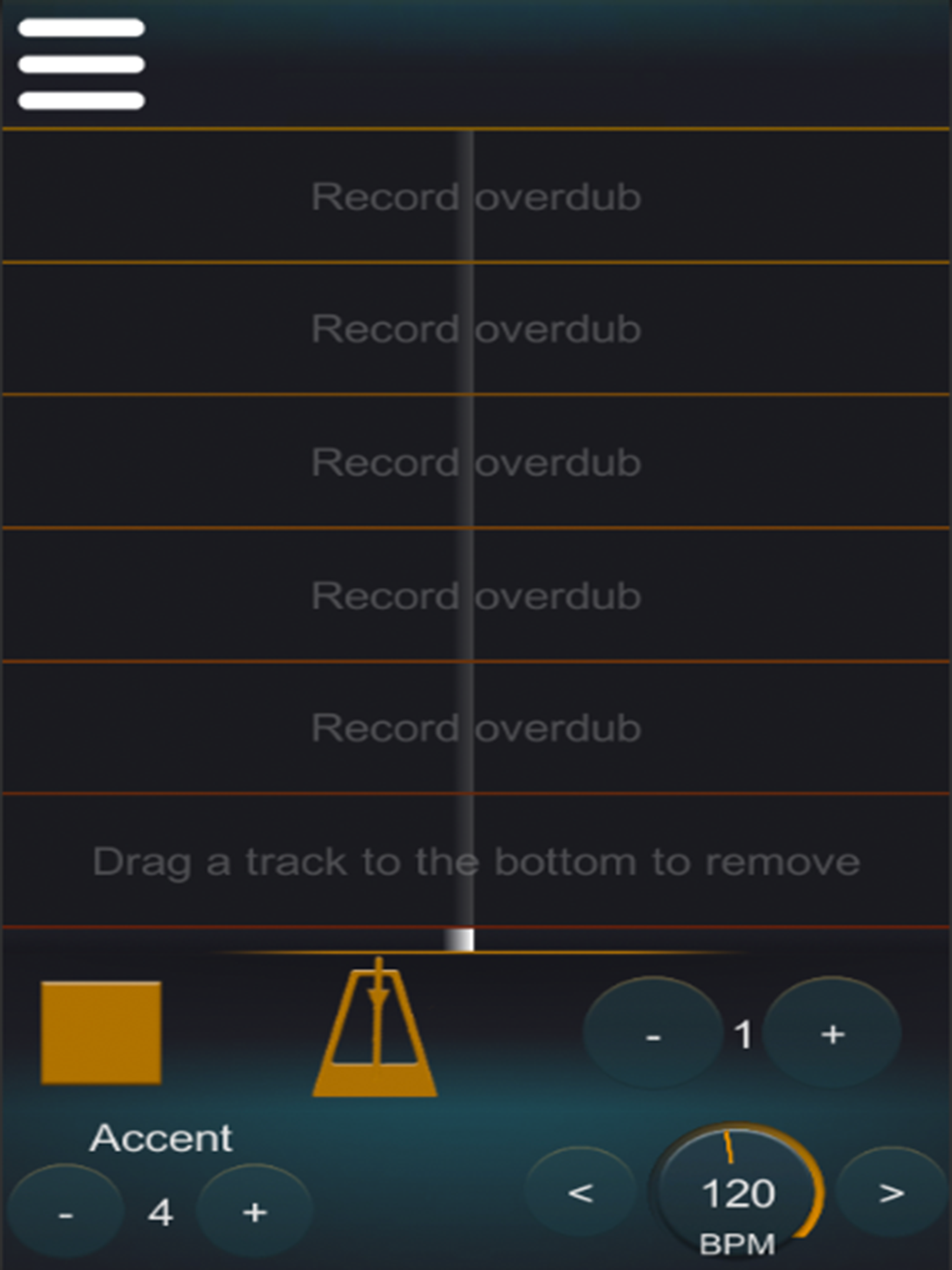Select the first Record overdub track
952x1270 pixels.
click(476, 195)
